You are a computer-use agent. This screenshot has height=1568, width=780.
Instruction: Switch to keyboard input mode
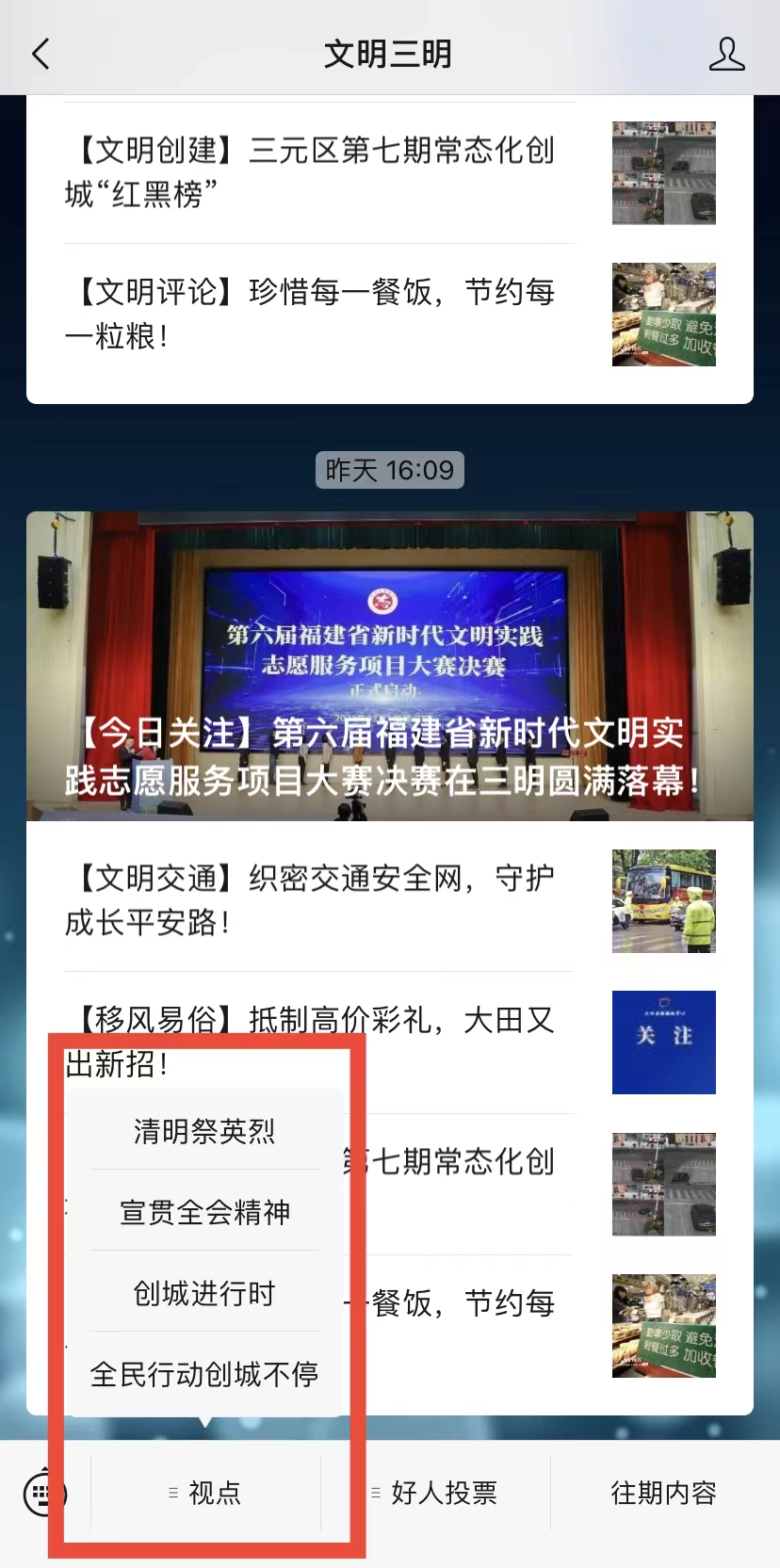point(41,1493)
